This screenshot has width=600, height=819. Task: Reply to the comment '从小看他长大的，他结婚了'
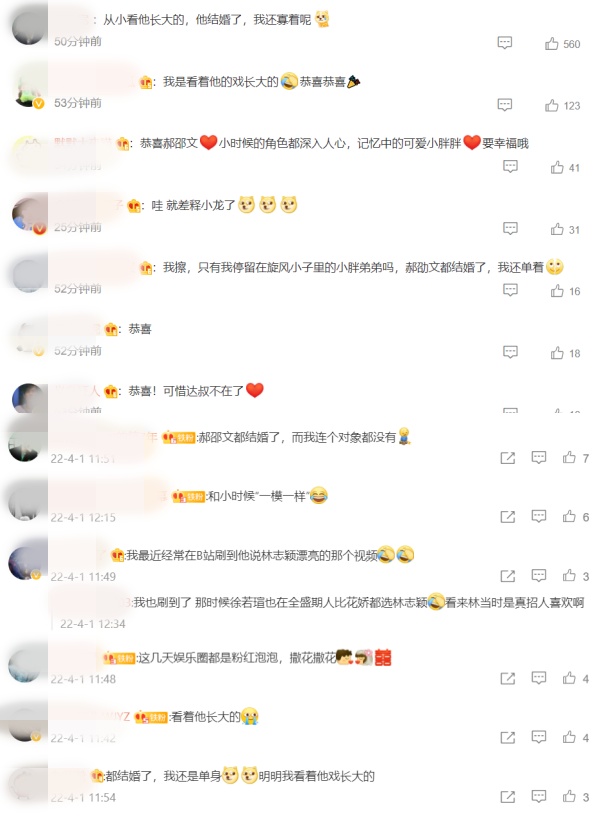pos(504,43)
